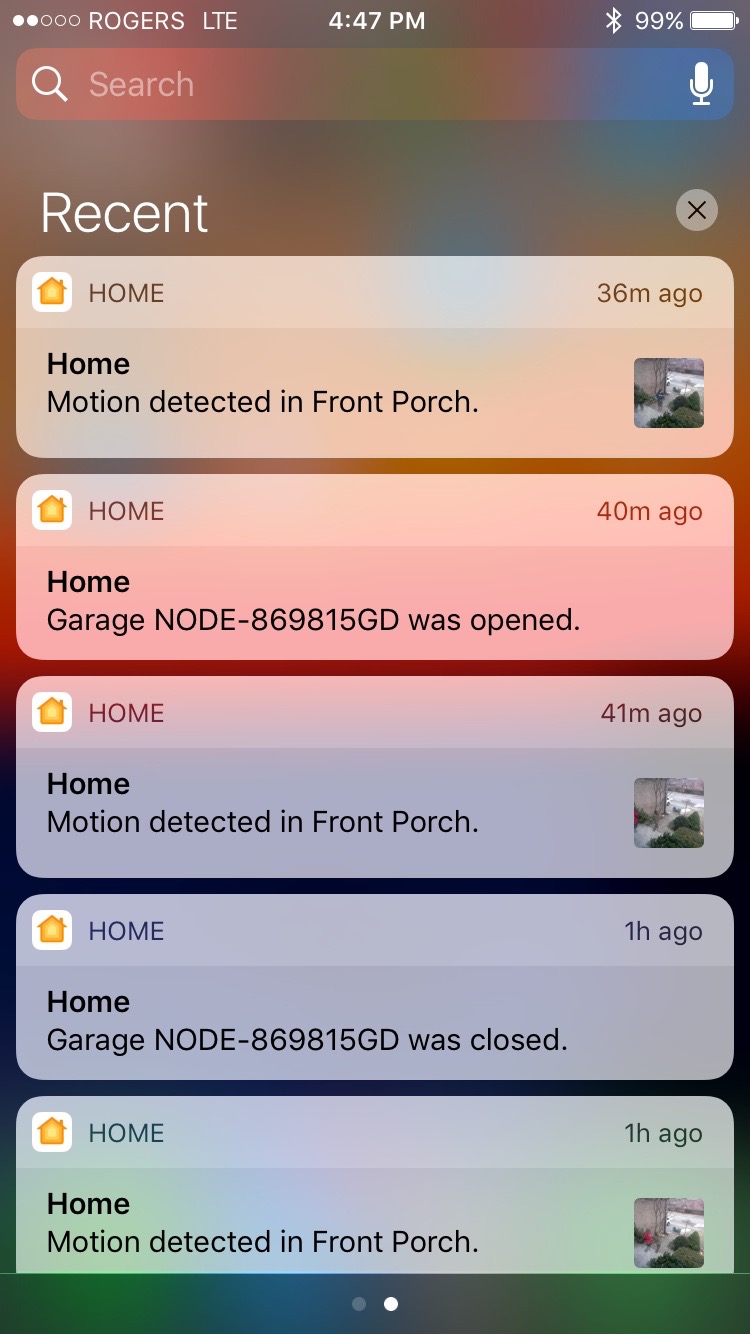Tap the page indicator dots

tap(375, 1304)
